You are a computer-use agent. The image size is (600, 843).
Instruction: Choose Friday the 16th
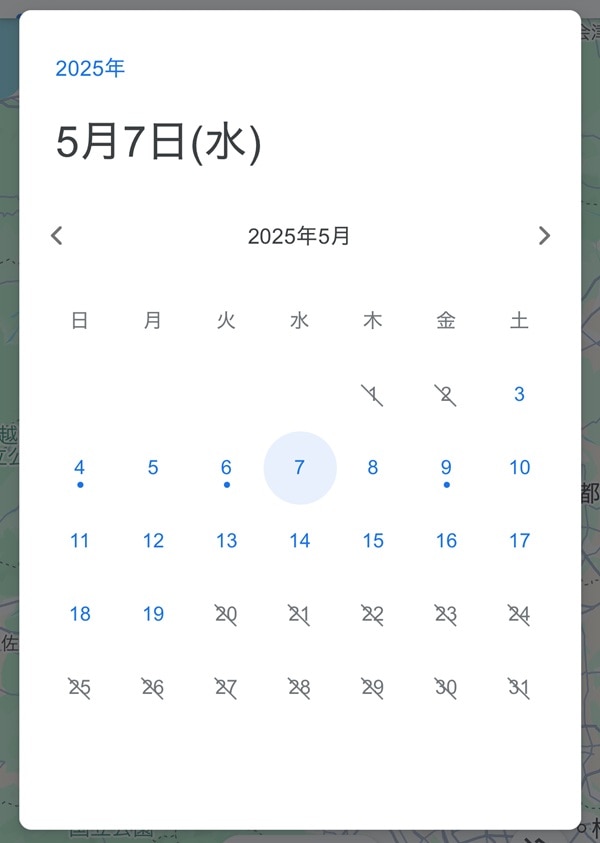pyautogui.click(x=446, y=541)
